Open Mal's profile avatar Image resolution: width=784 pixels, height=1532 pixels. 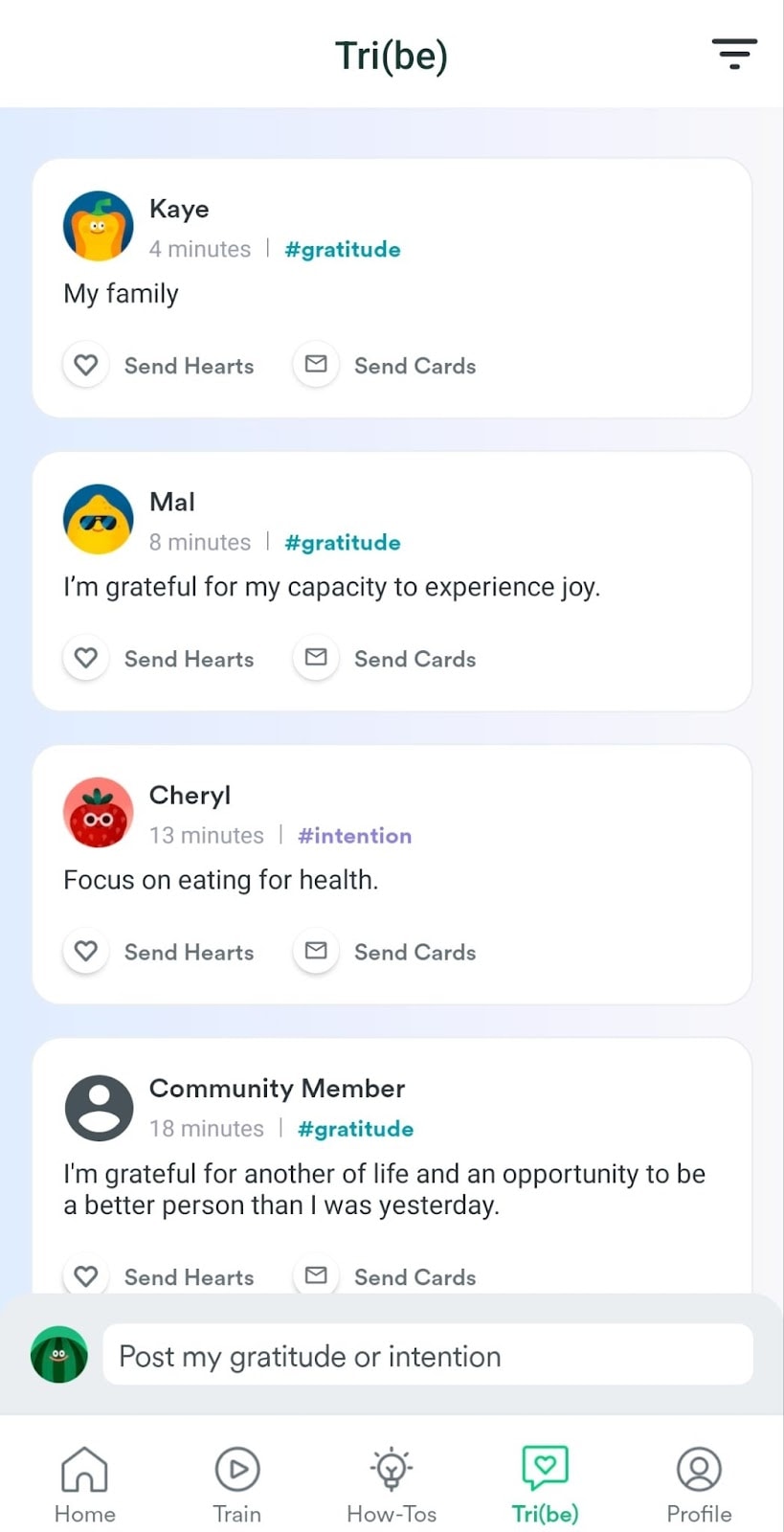[98, 519]
